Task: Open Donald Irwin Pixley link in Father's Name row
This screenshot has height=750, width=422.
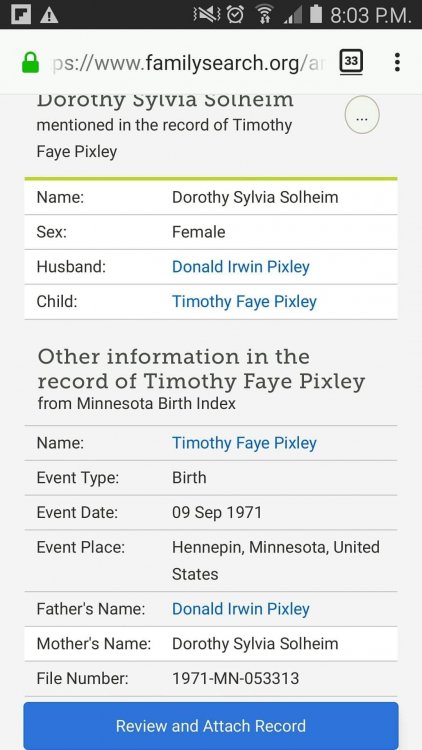Action: click(x=241, y=609)
